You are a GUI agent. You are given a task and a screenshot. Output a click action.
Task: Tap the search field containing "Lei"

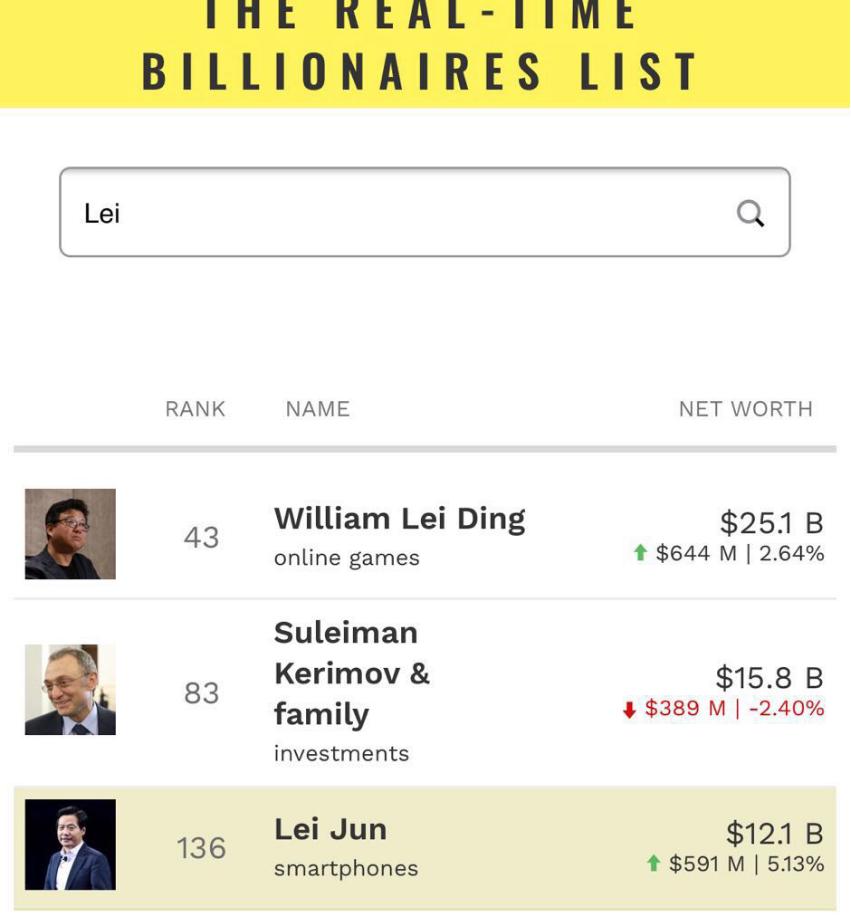pos(400,213)
